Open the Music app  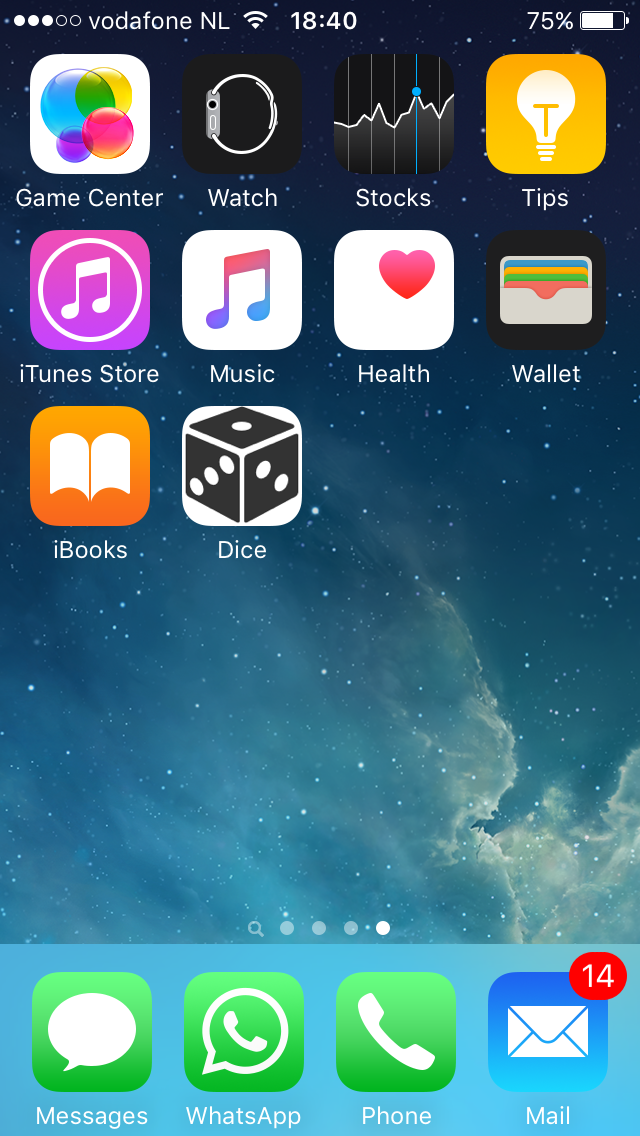(242, 290)
